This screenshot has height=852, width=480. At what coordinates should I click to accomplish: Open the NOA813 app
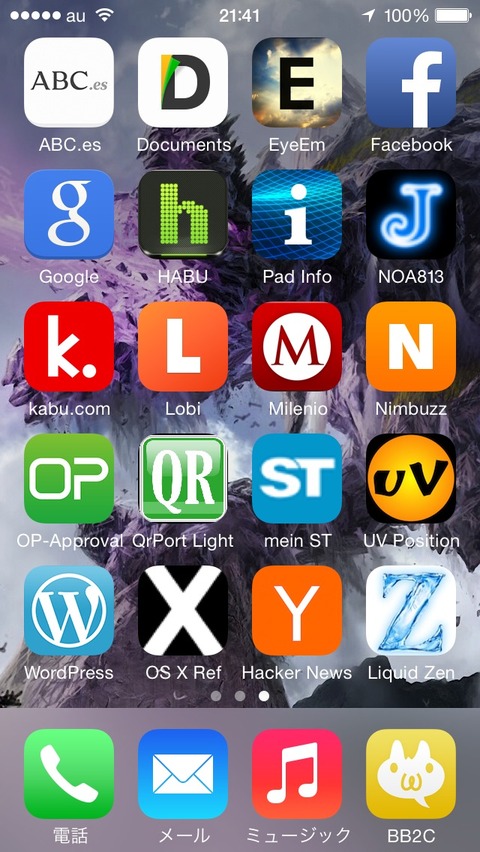[411, 215]
